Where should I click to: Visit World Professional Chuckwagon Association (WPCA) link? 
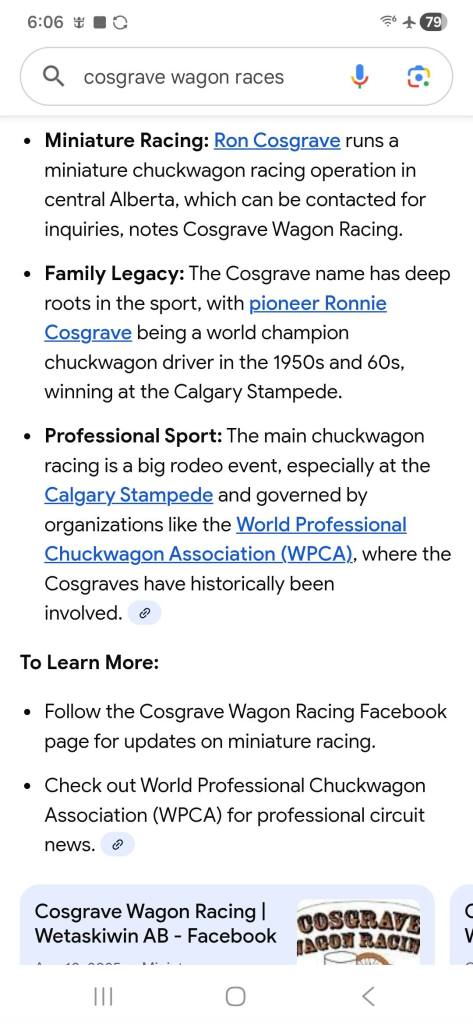(225, 539)
